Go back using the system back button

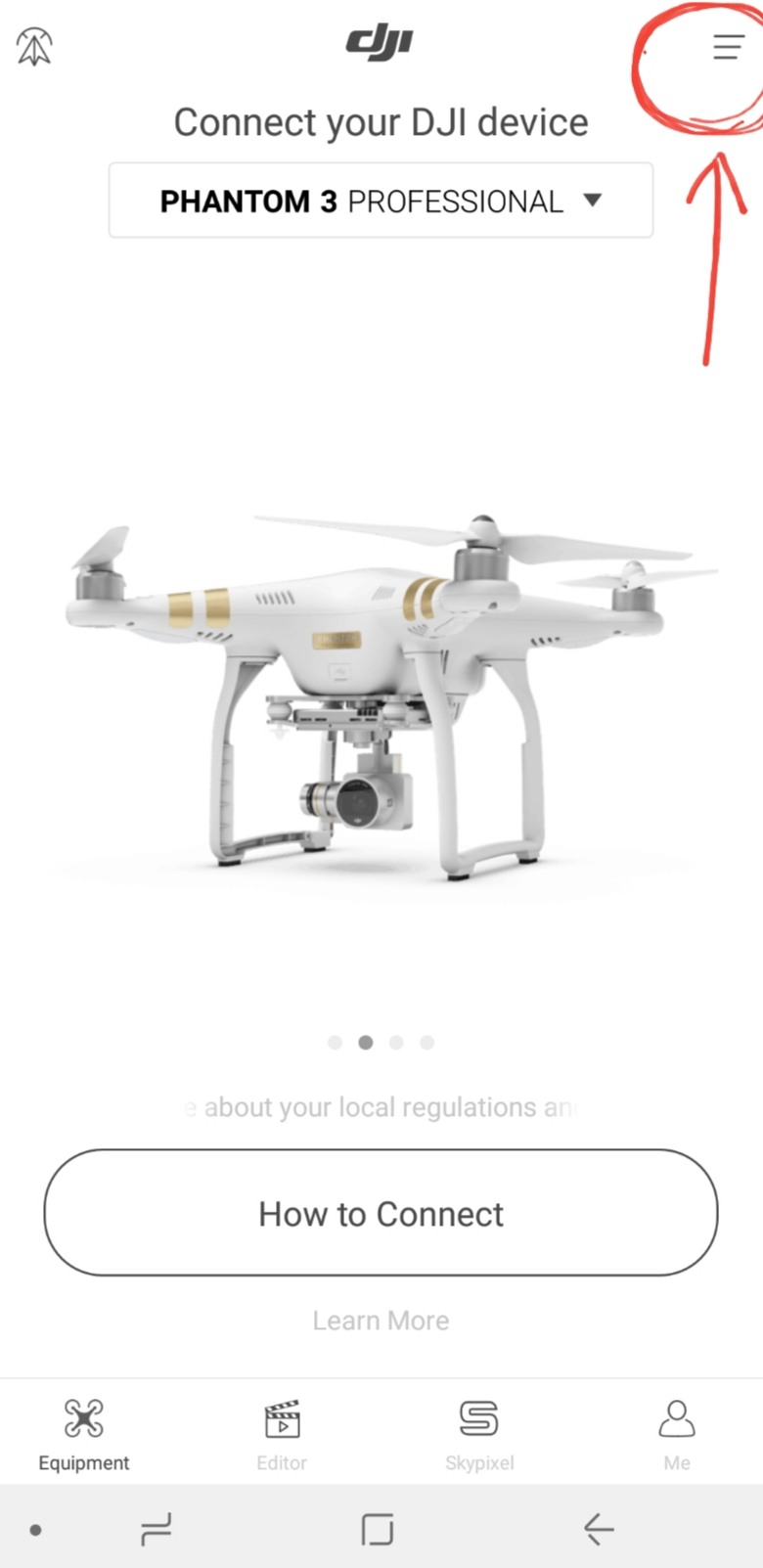(x=599, y=1528)
